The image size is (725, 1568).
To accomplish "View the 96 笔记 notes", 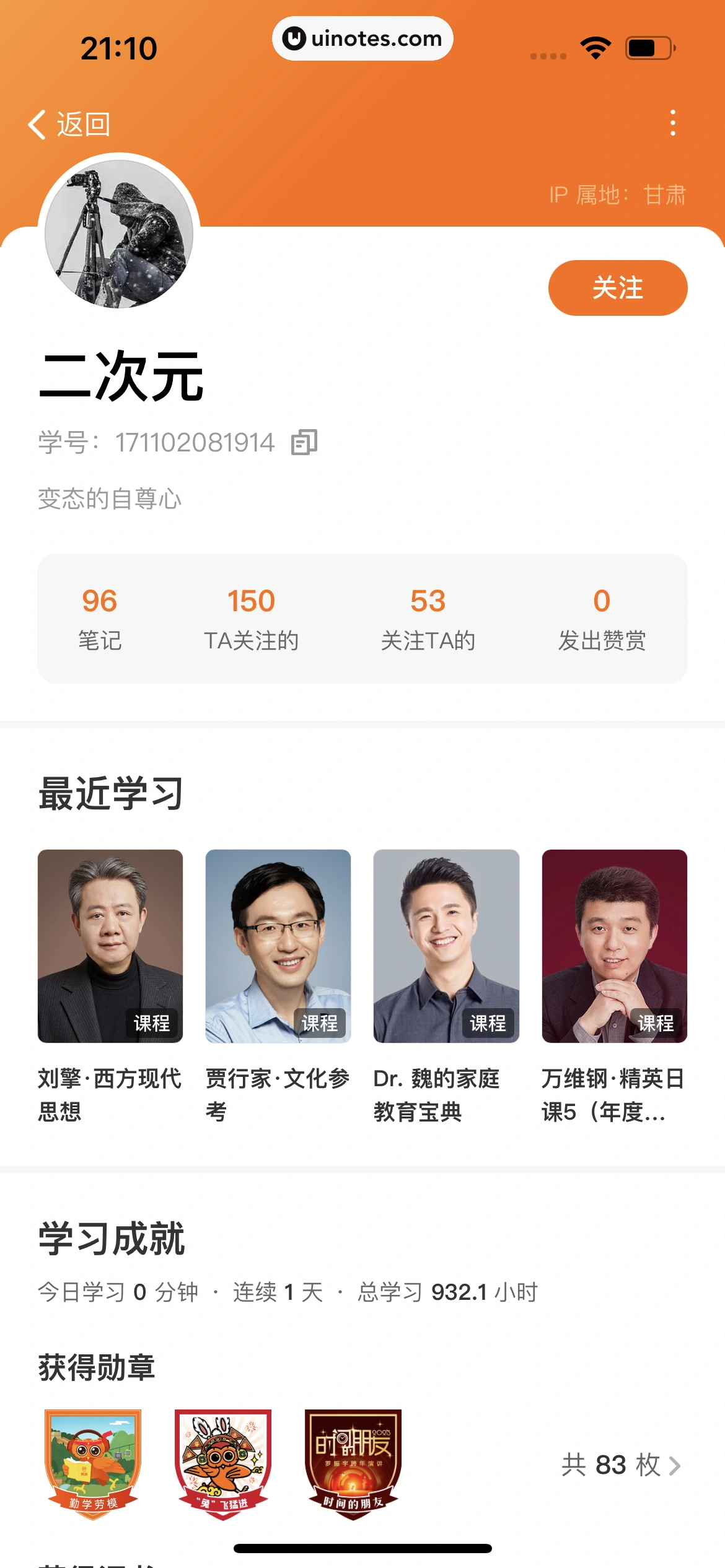I will coord(100,619).
